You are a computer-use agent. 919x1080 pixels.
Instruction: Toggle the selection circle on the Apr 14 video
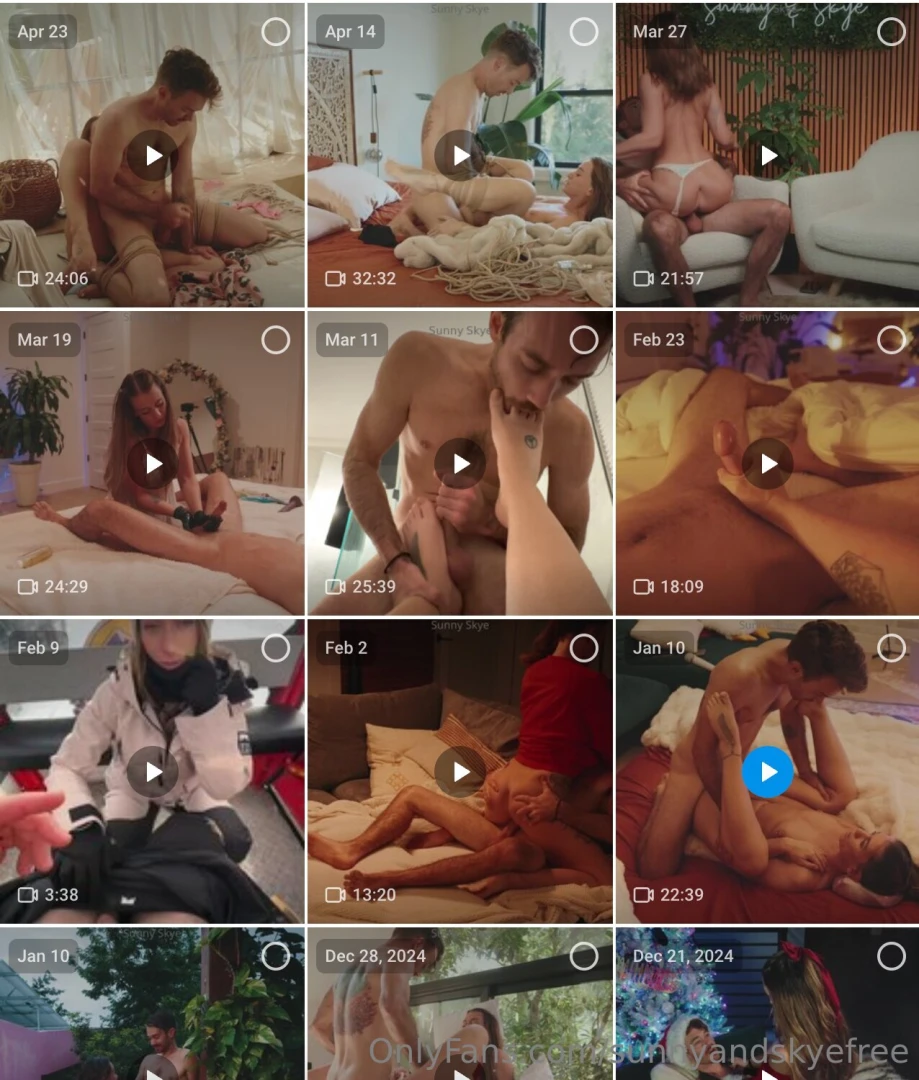pos(583,32)
